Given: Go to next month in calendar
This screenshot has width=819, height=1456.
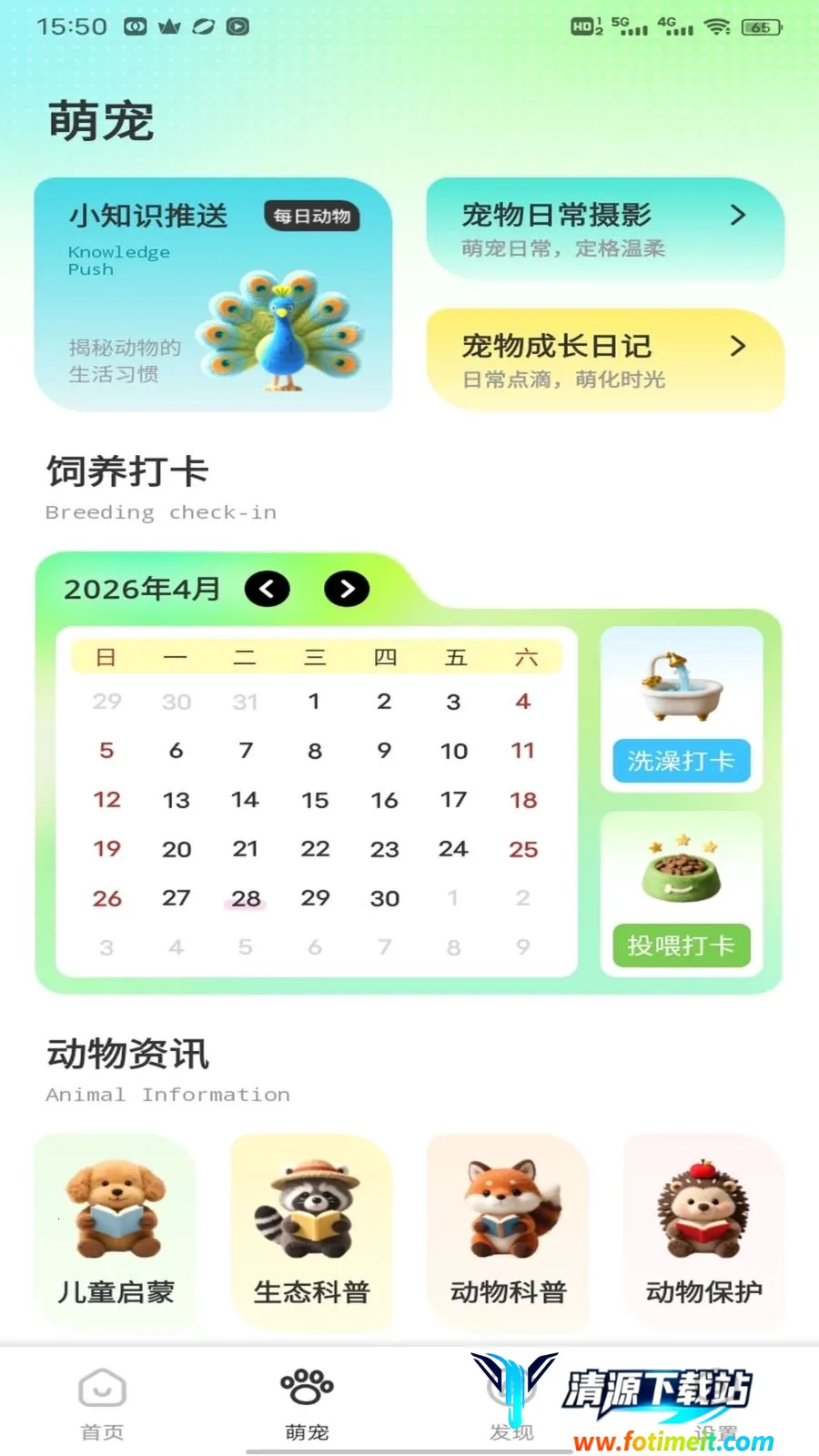Looking at the screenshot, I should tap(347, 589).
